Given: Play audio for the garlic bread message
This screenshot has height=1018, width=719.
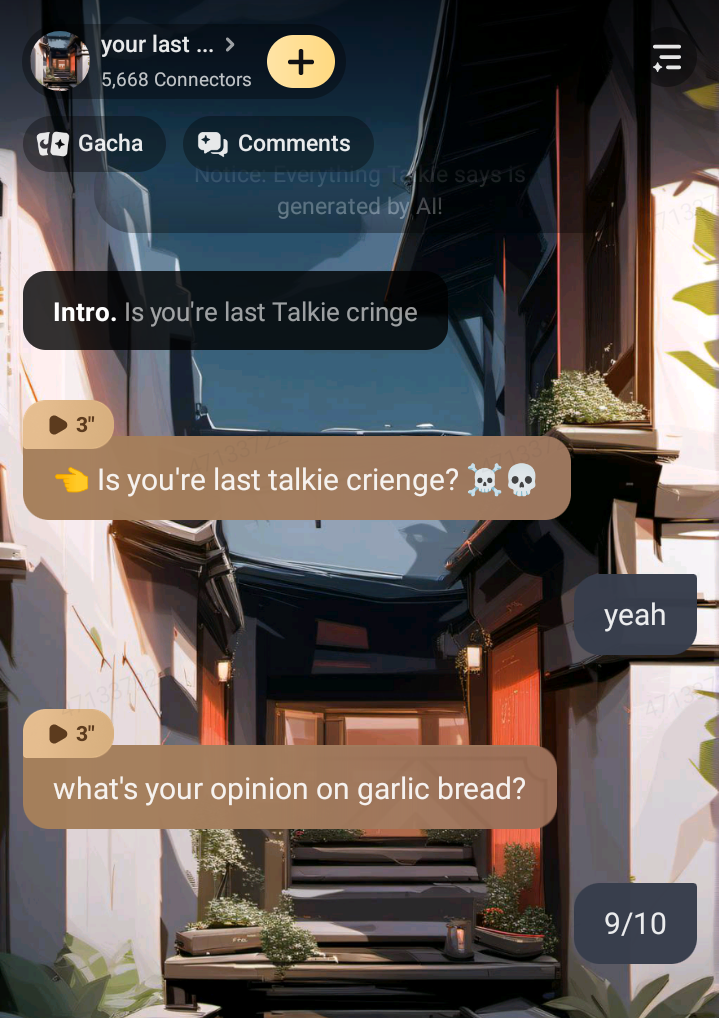Looking at the screenshot, I should click(x=69, y=734).
